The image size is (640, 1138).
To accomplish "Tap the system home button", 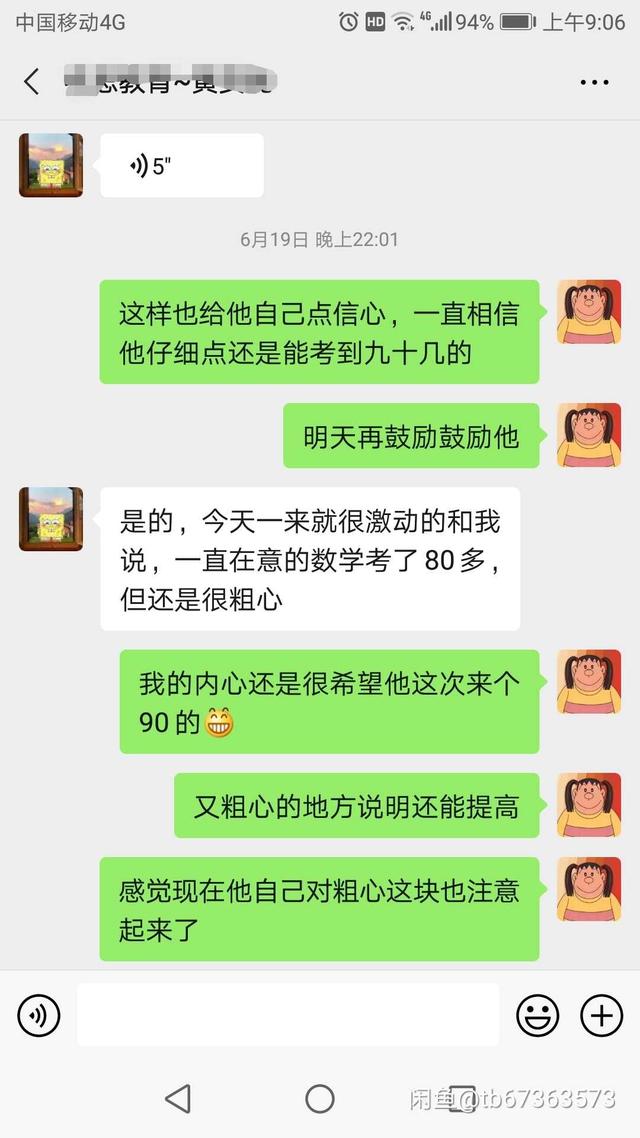I will (320, 1099).
